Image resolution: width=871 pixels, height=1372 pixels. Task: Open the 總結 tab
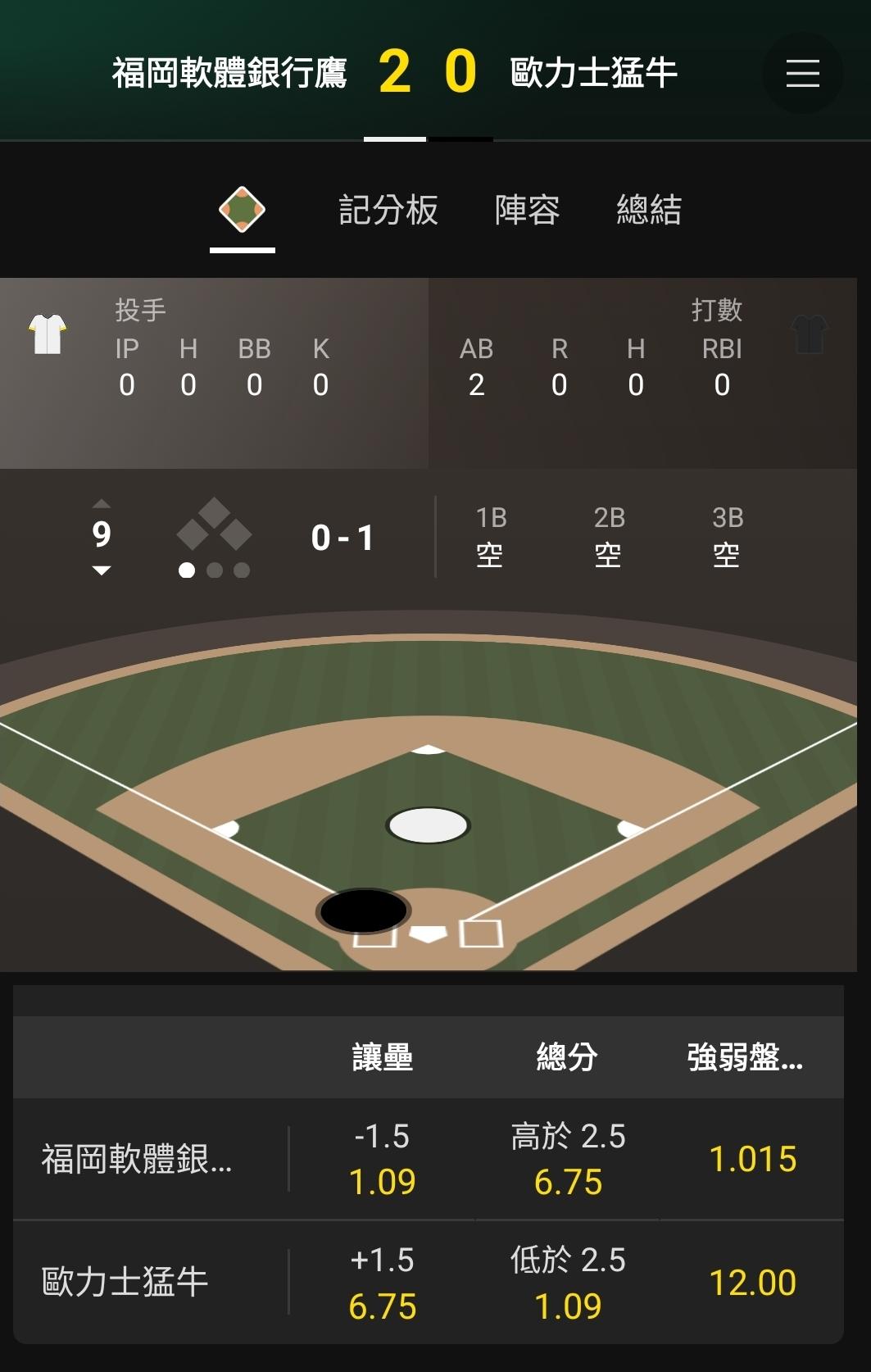point(649,210)
